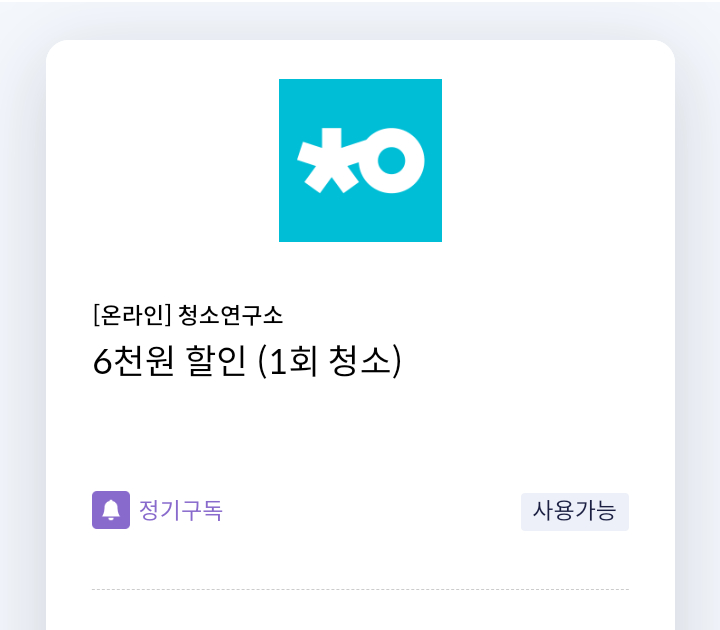The height and width of the screenshot is (630, 720).
Task: Open the 청소연구소 6천원 할인 coupon card
Action: click(360, 335)
